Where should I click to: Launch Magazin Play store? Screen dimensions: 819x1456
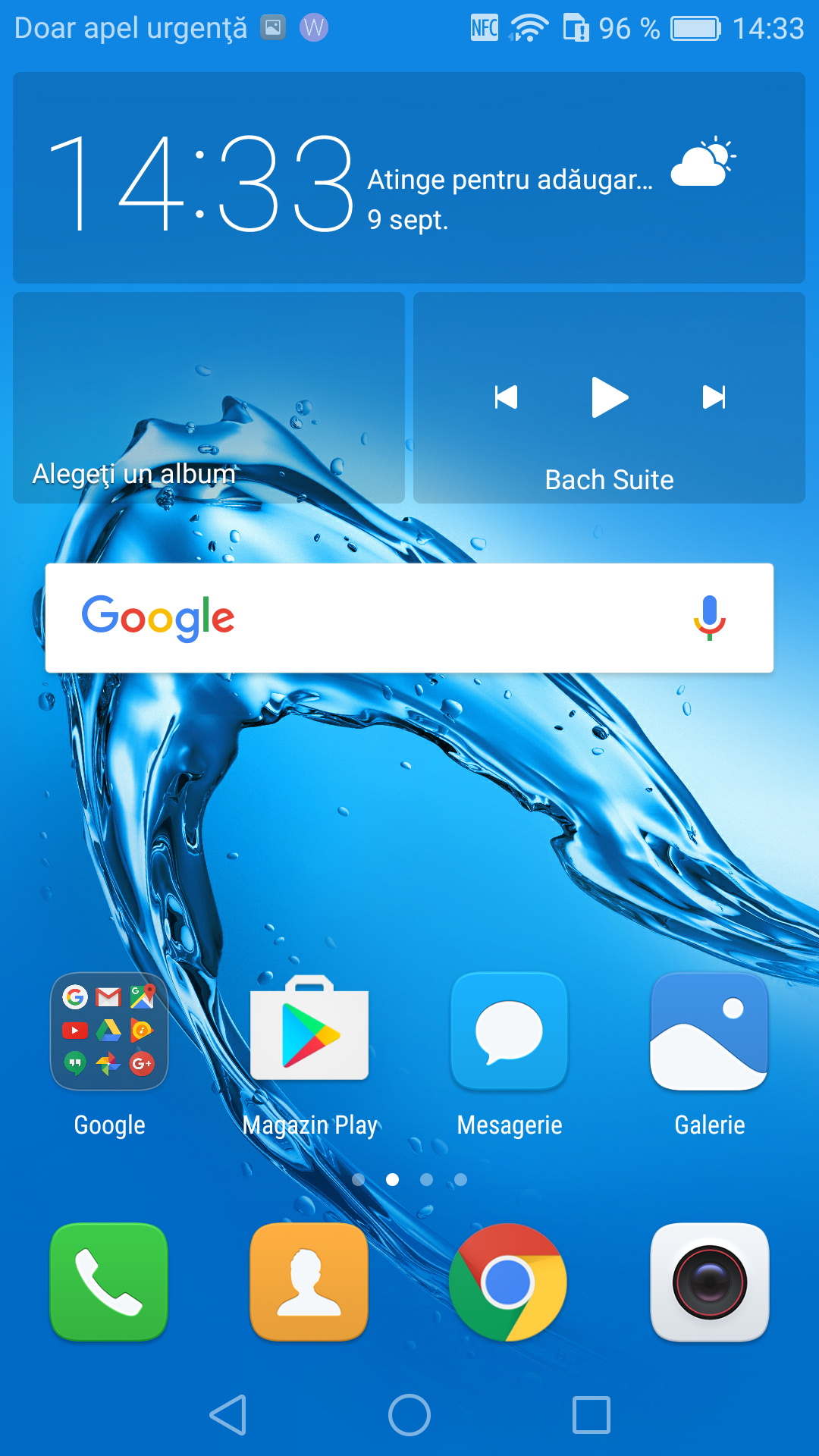click(x=309, y=1032)
